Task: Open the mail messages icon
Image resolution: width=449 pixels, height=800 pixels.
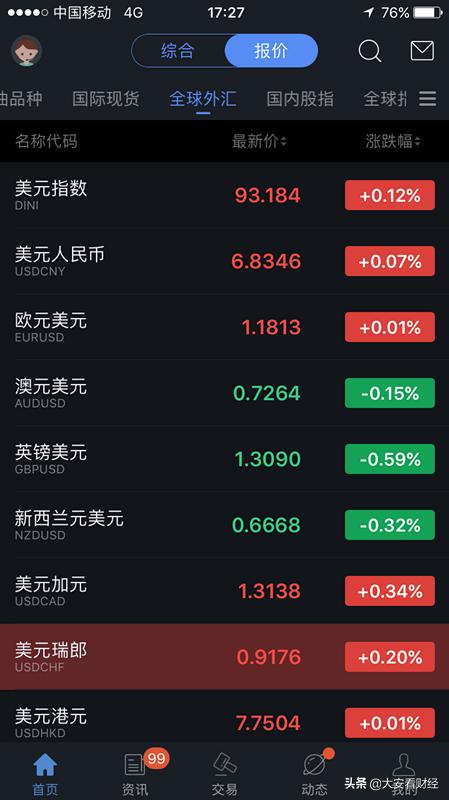Action: pos(422,51)
